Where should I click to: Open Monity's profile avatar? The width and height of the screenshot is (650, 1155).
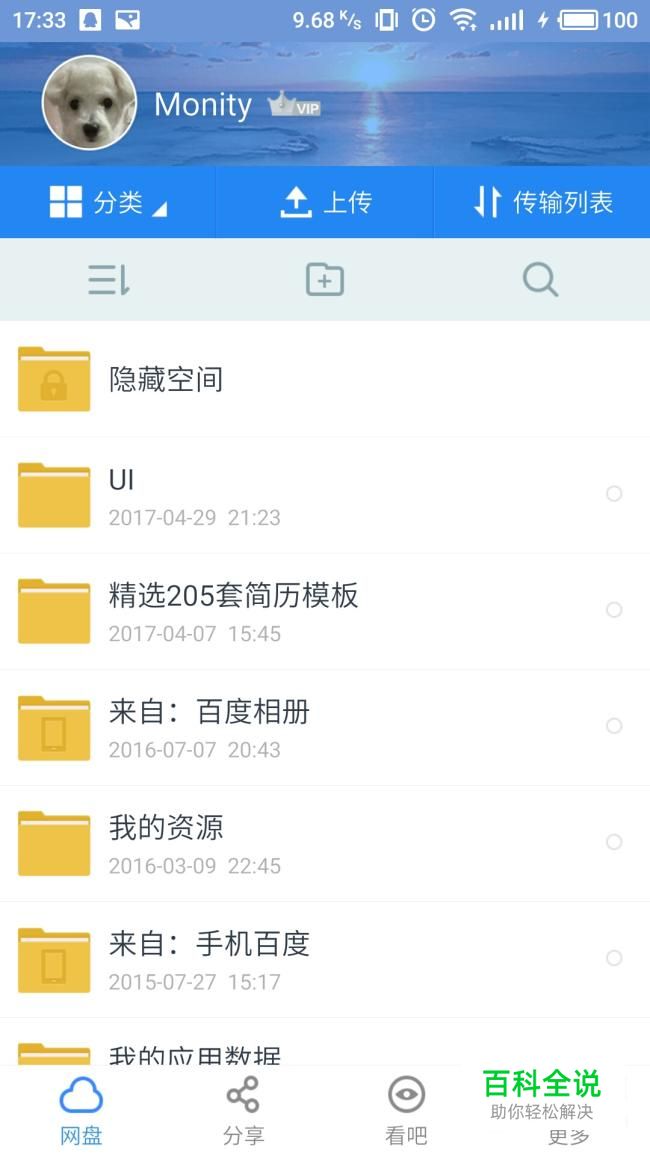[x=89, y=103]
